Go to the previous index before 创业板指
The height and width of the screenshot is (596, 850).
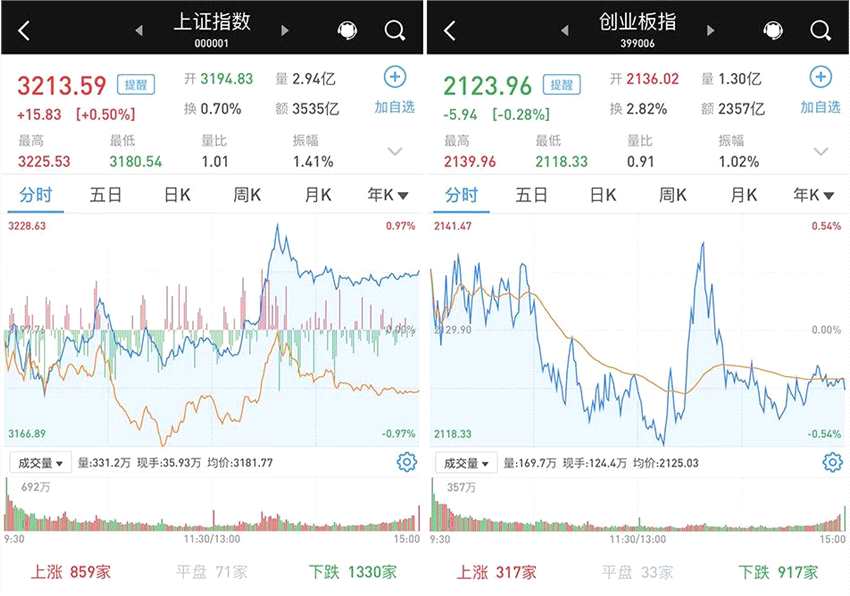click(563, 30)
